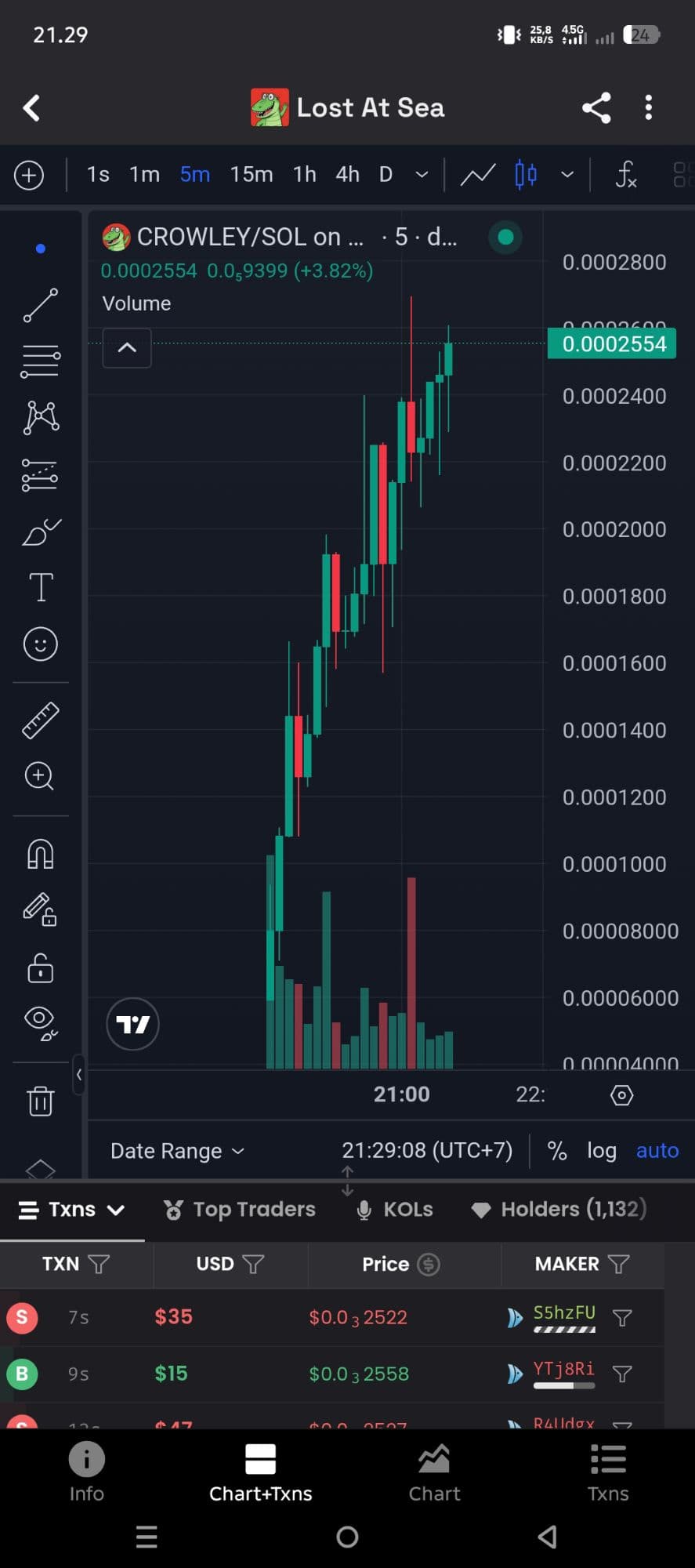This screenshot has height=1568, width=695.
Task: Switch to the KOLs tab
Action: click(x=396, y=1210)
